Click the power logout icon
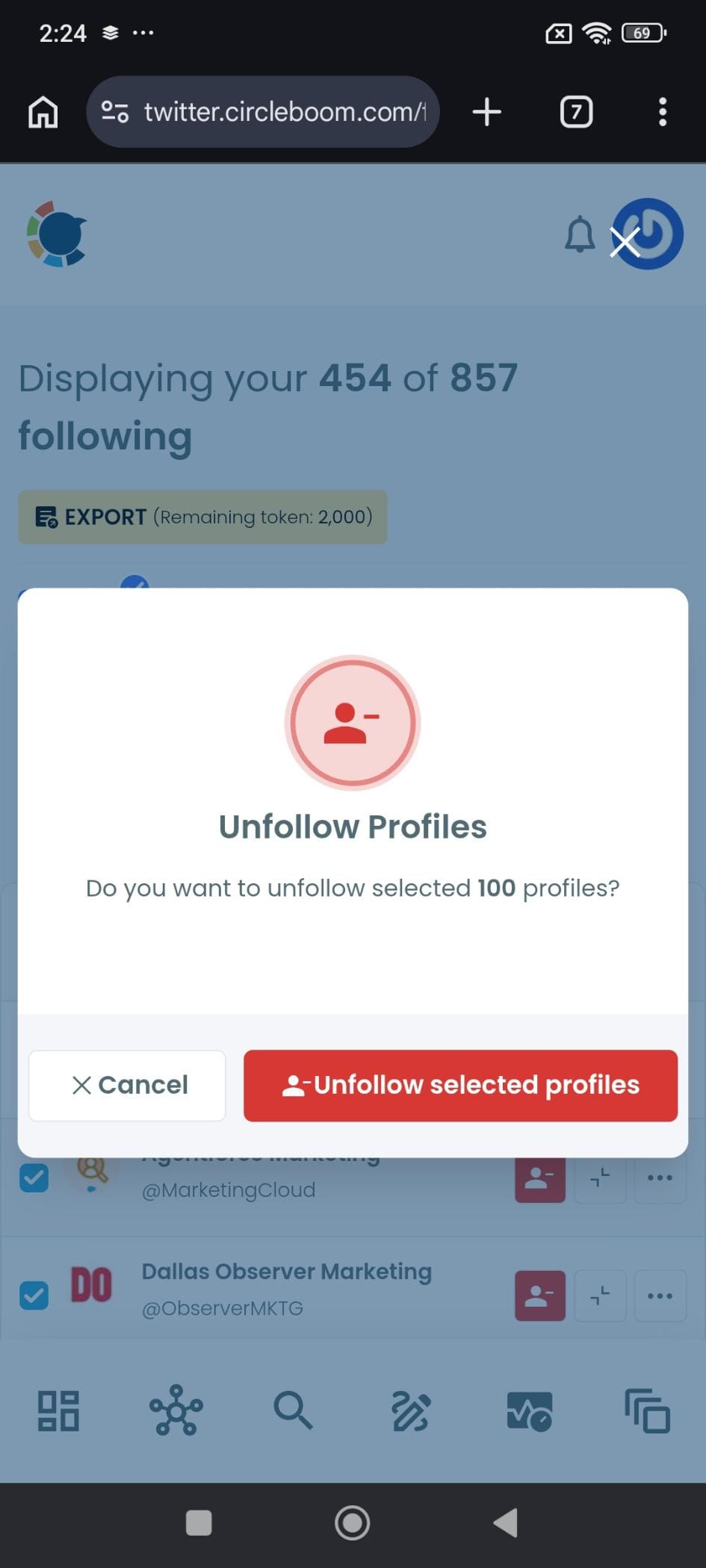This screenshot has height=1568, width=706. (x=645, y=234)
